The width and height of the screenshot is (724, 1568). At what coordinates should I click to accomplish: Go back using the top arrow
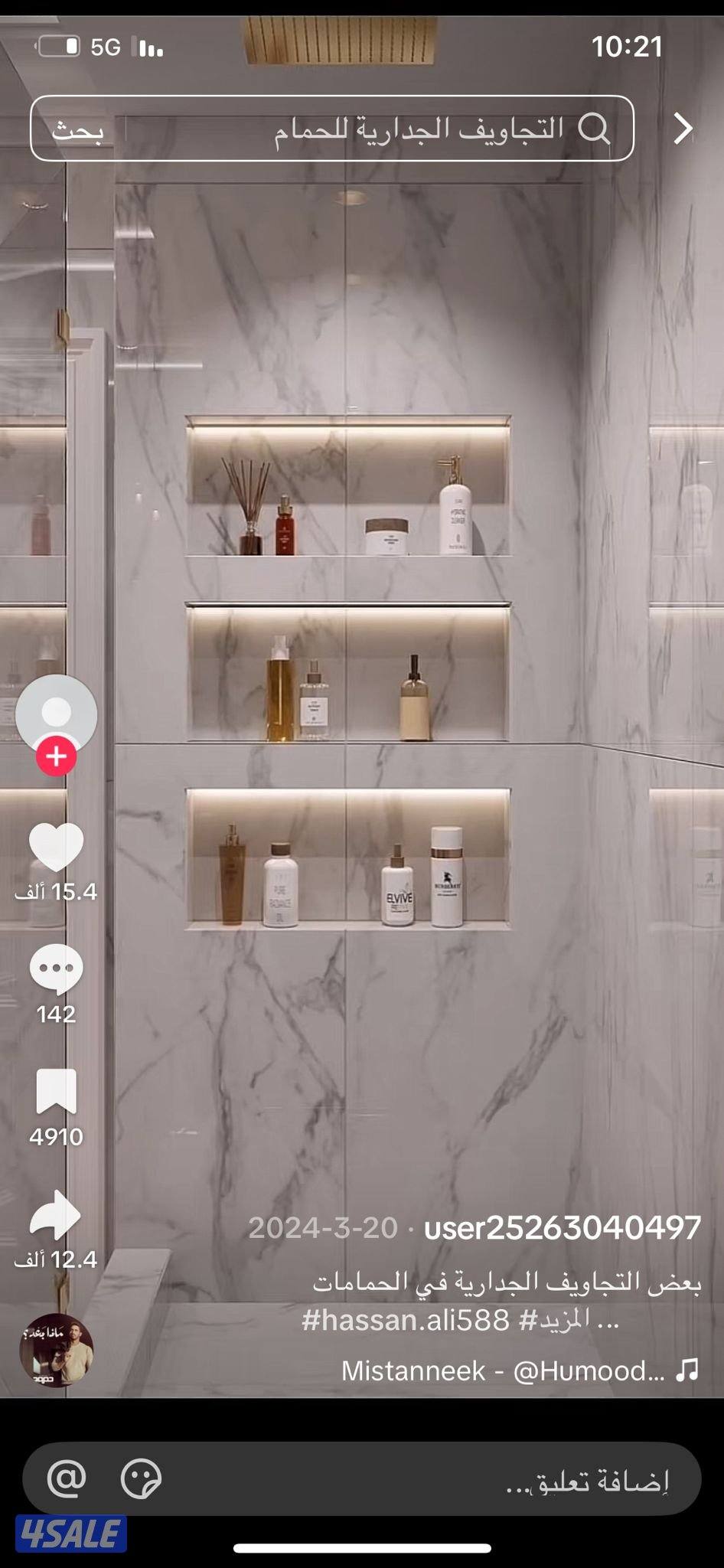click(683, 129)
